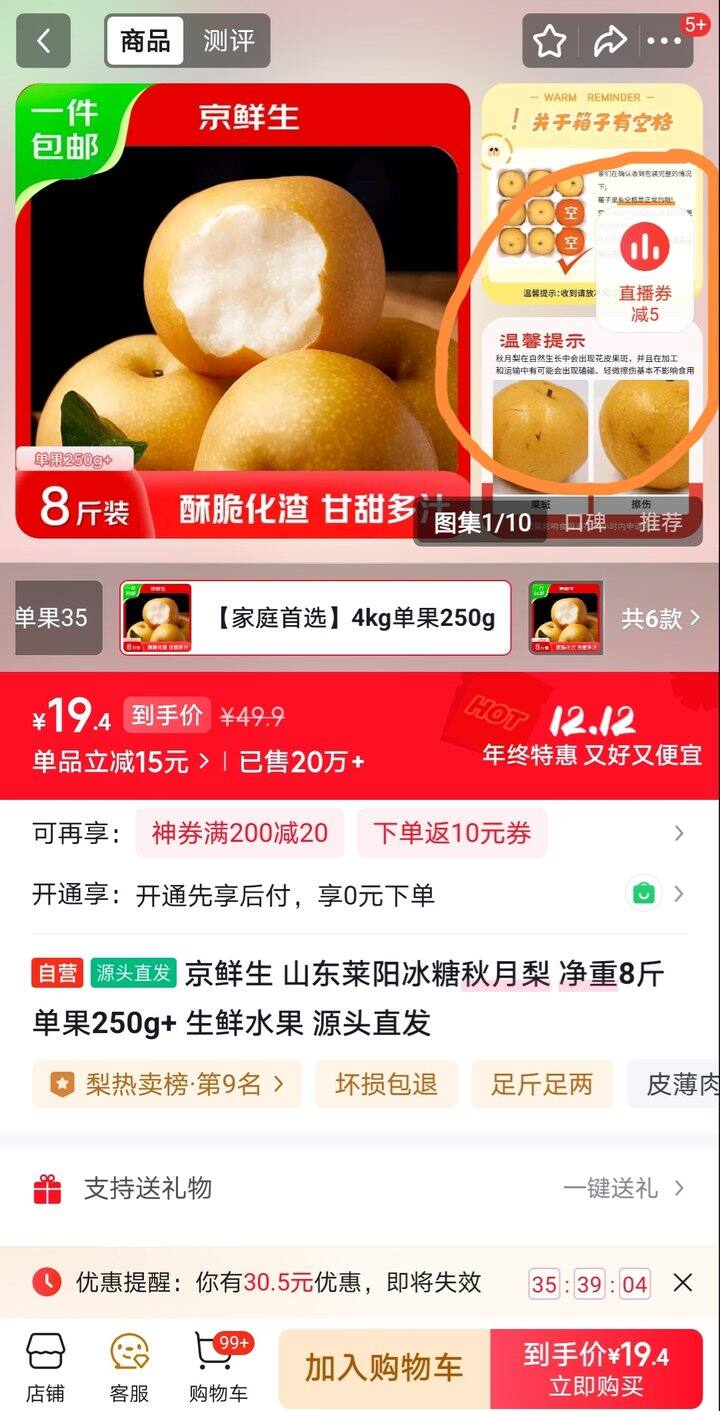Visit the 店铺 store page
720x1411 pixels.
coord(45,1368)
